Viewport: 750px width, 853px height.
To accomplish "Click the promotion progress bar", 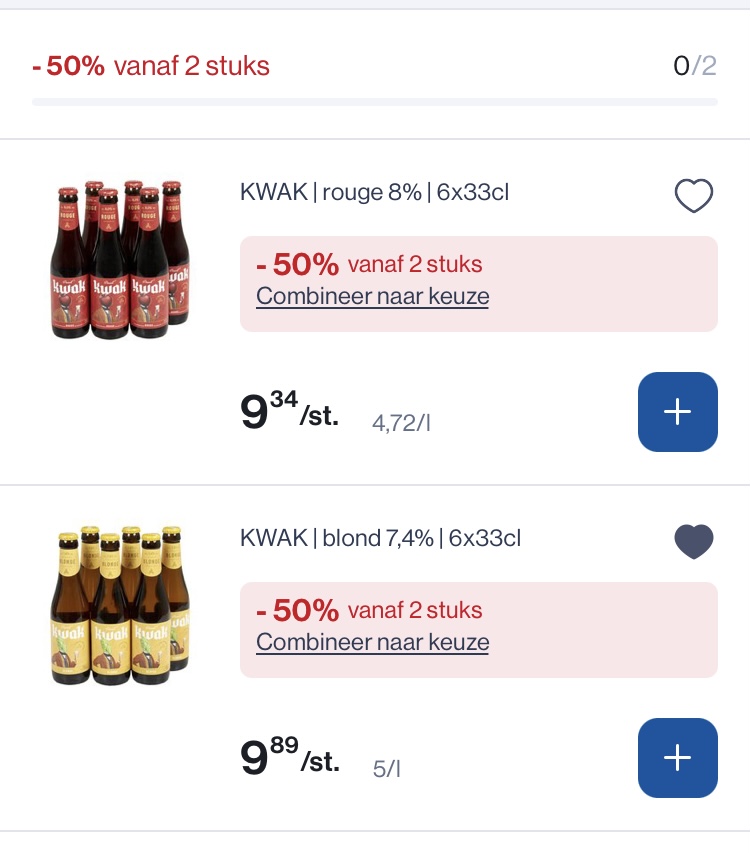I will pos(375,101).
